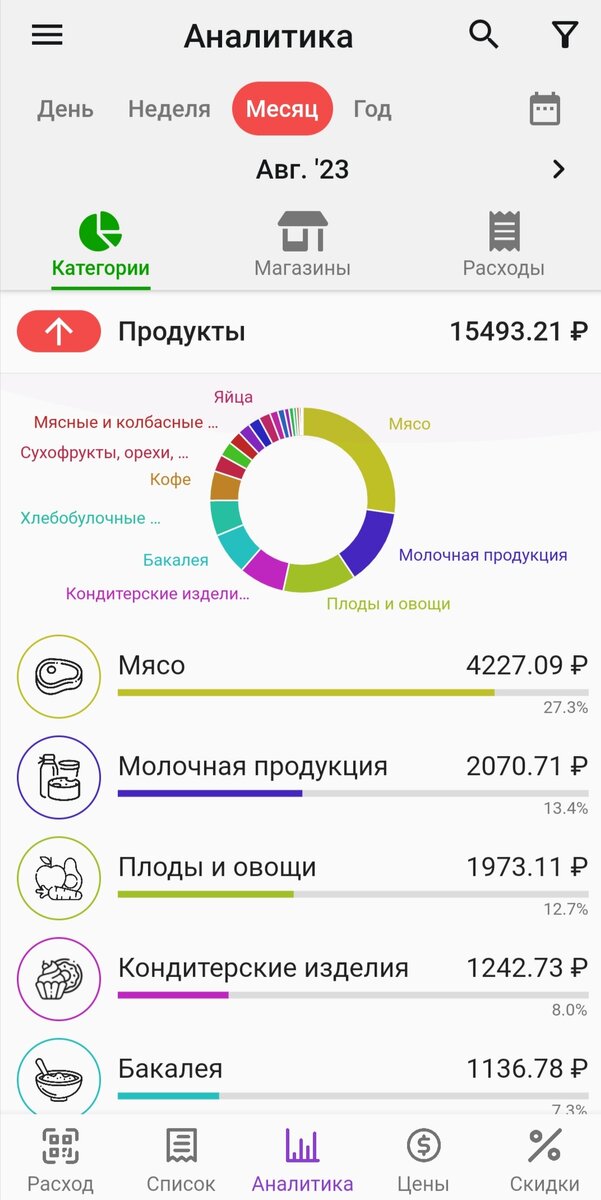Screen dimensions: 601x1200
Task: Switch period to Неделя
Action: click(169, 109)
